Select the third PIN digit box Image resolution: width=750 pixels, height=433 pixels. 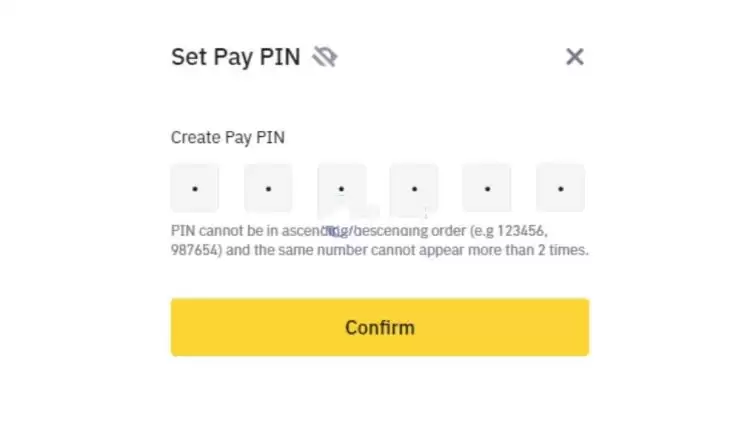click(x=341, y=188)
